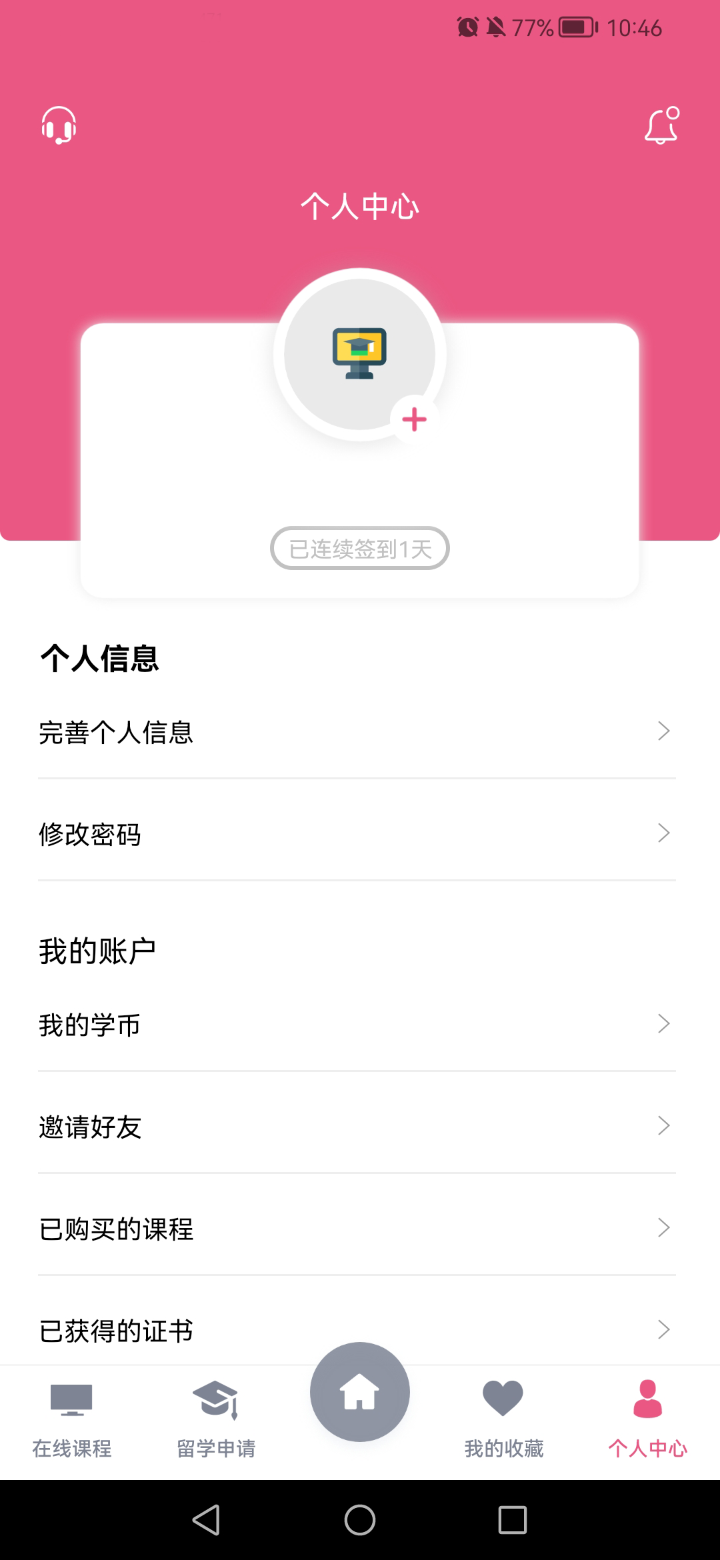The height and width of the screenshot is (1560, 720).
Task: Tap the recent apps square button
Action: coord(513,1519)
